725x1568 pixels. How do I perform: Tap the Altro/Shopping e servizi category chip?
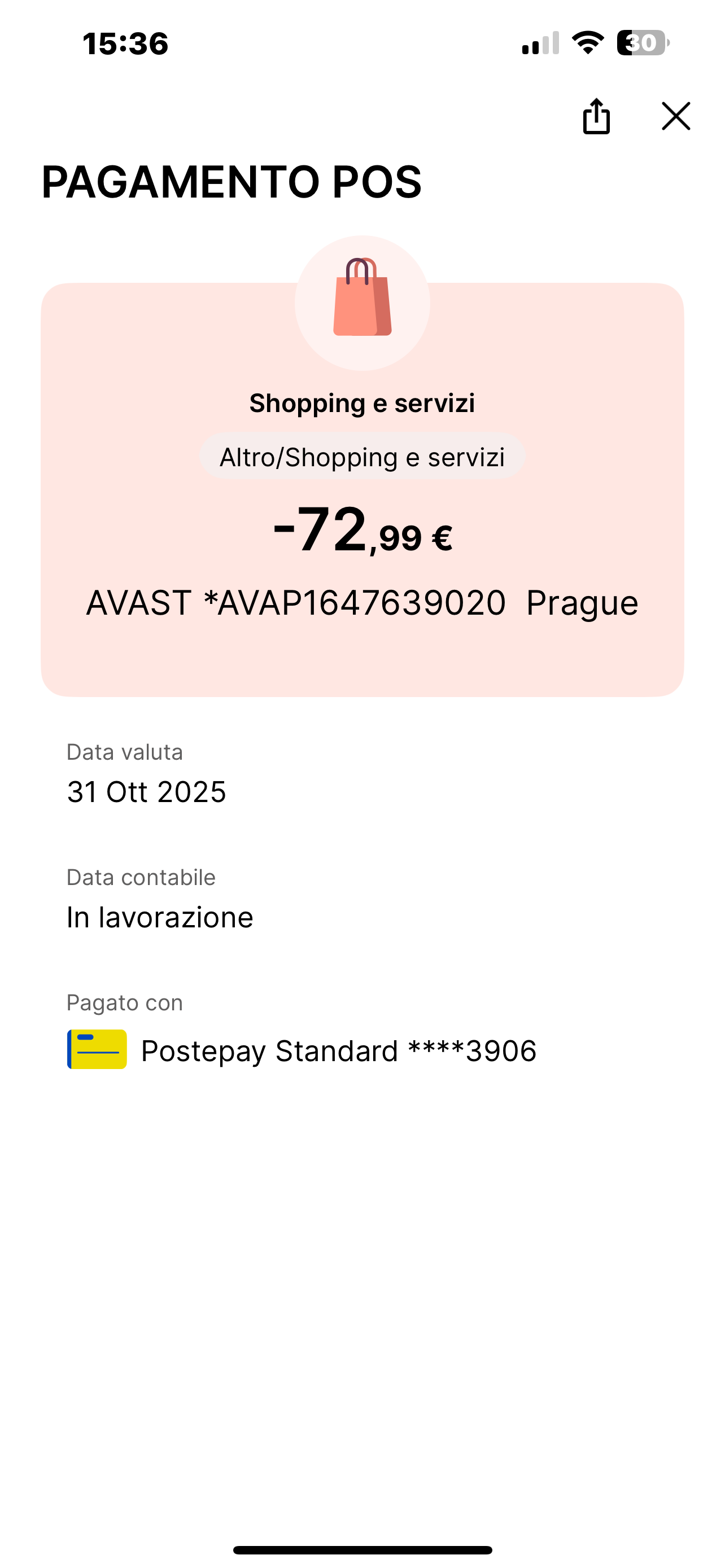pos(362,457)
